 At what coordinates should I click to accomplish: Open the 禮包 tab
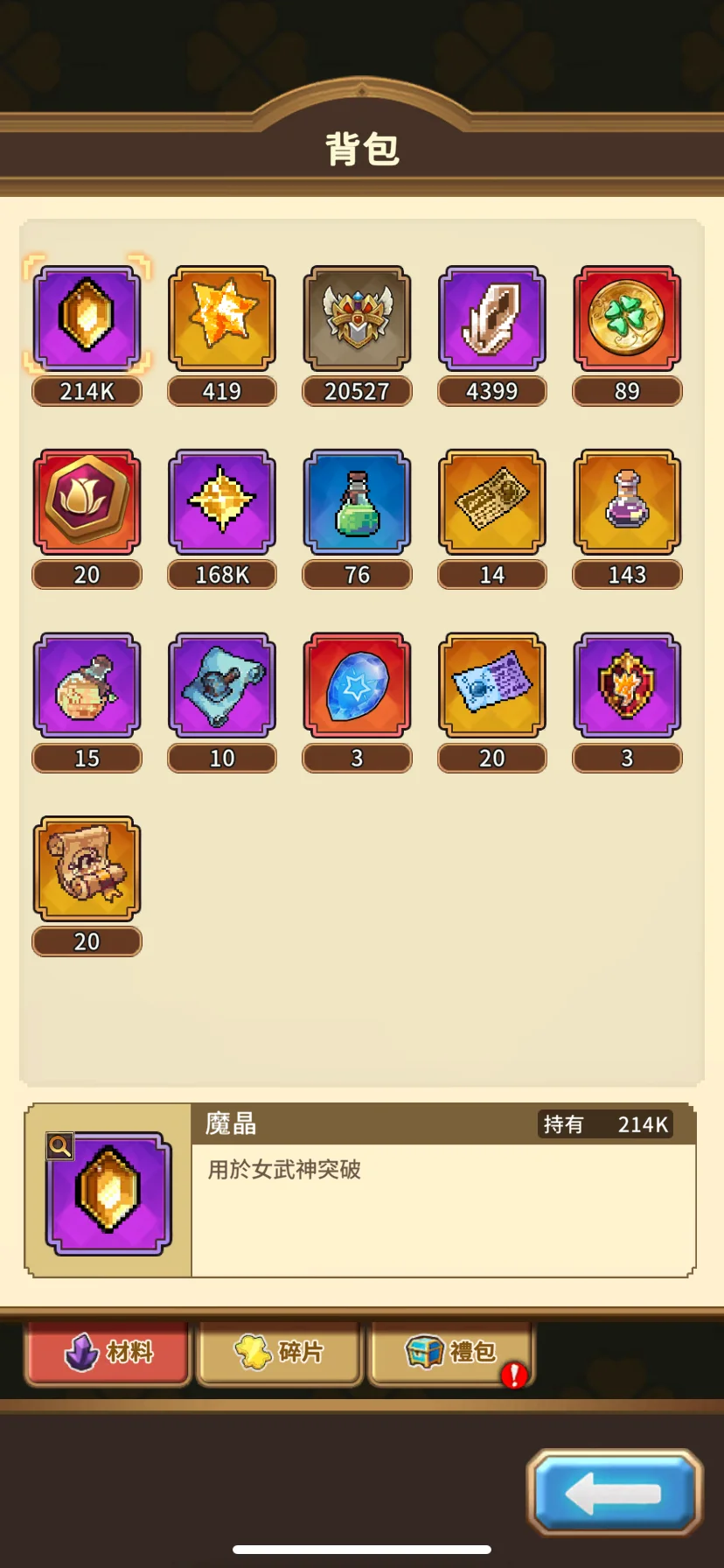coord(450,1352)
